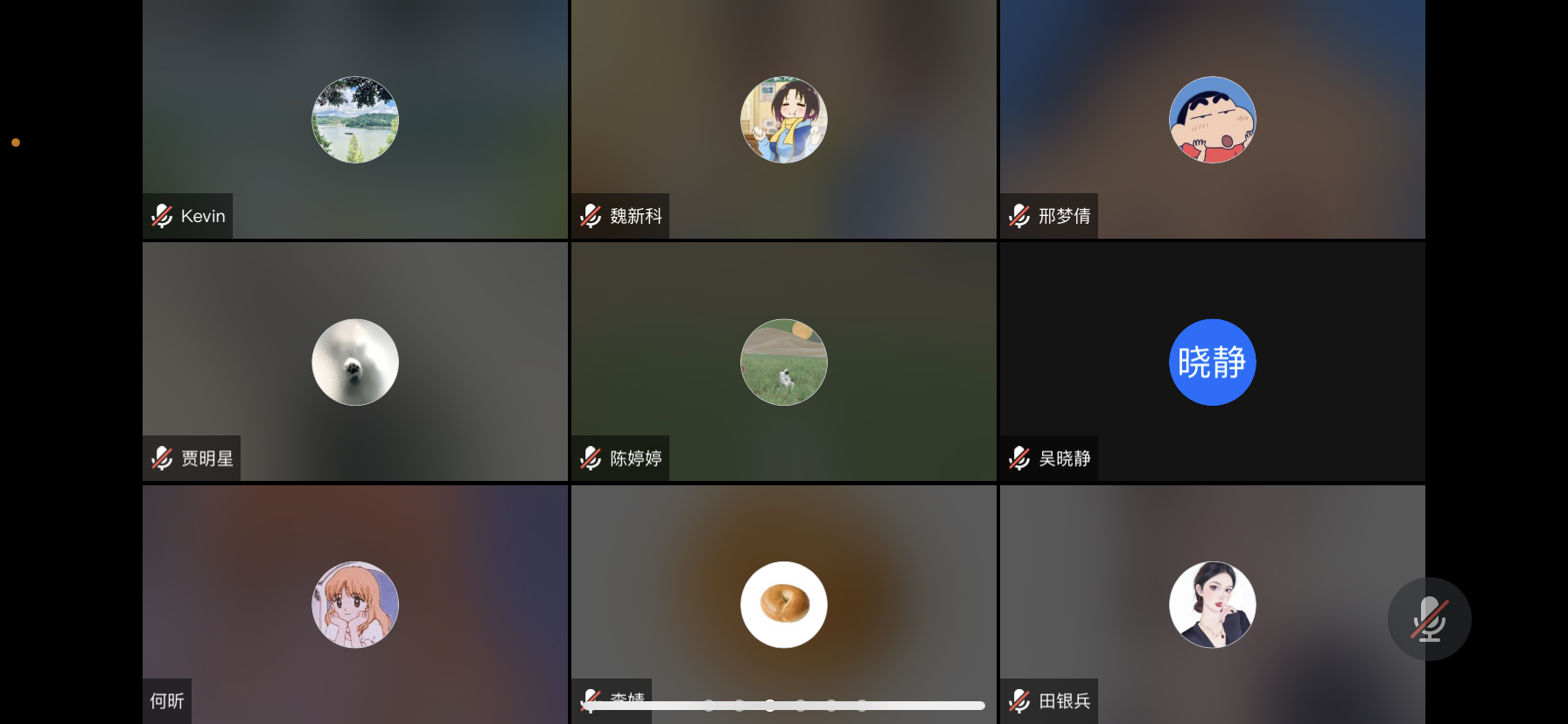The height and width of the screenshot is (724, 1568).
Task: Open 陈婷婷's participant tile
Action: coord(783,362)
